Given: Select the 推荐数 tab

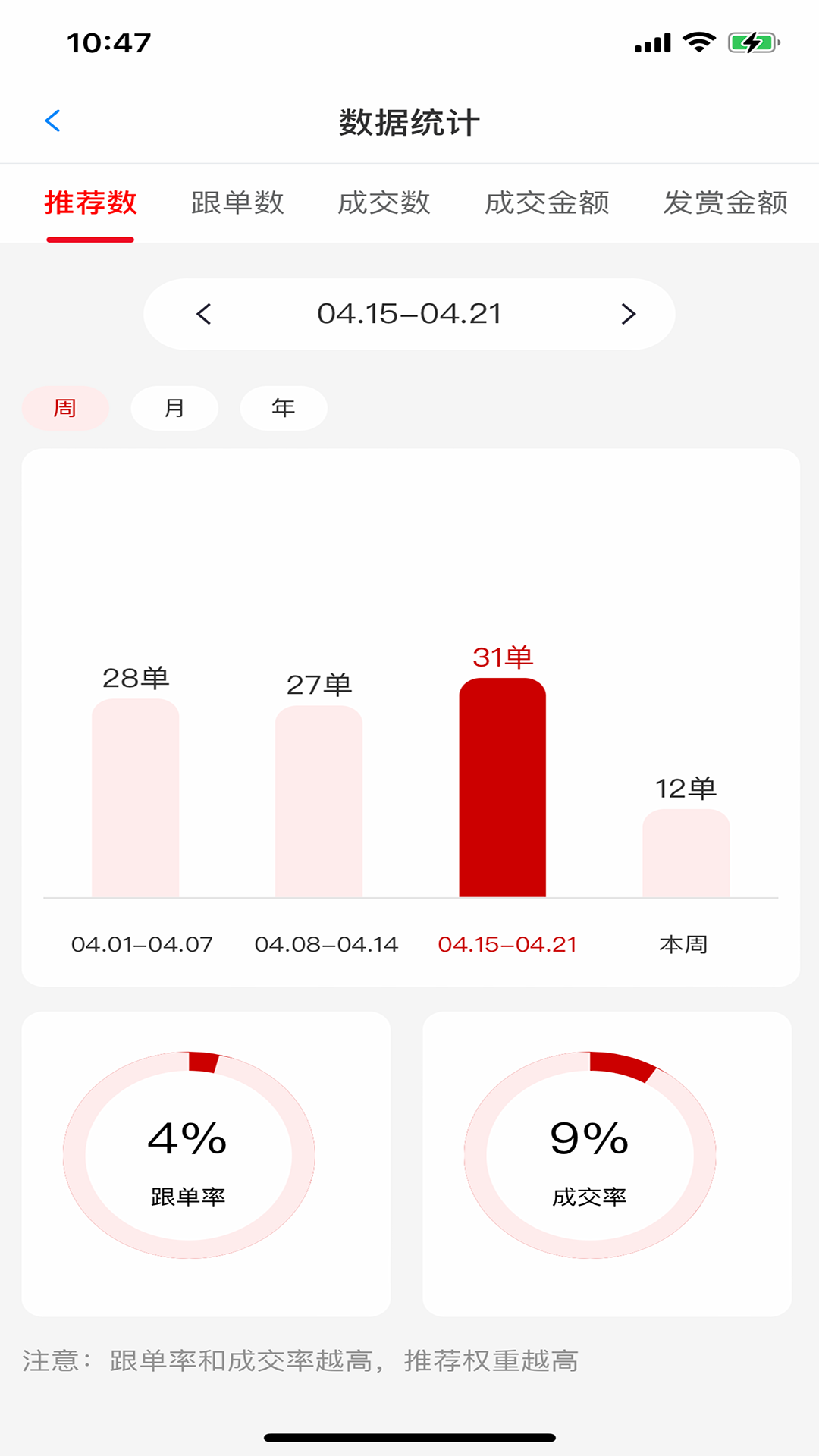Looking at the screenshot, I should pos(90,202).
